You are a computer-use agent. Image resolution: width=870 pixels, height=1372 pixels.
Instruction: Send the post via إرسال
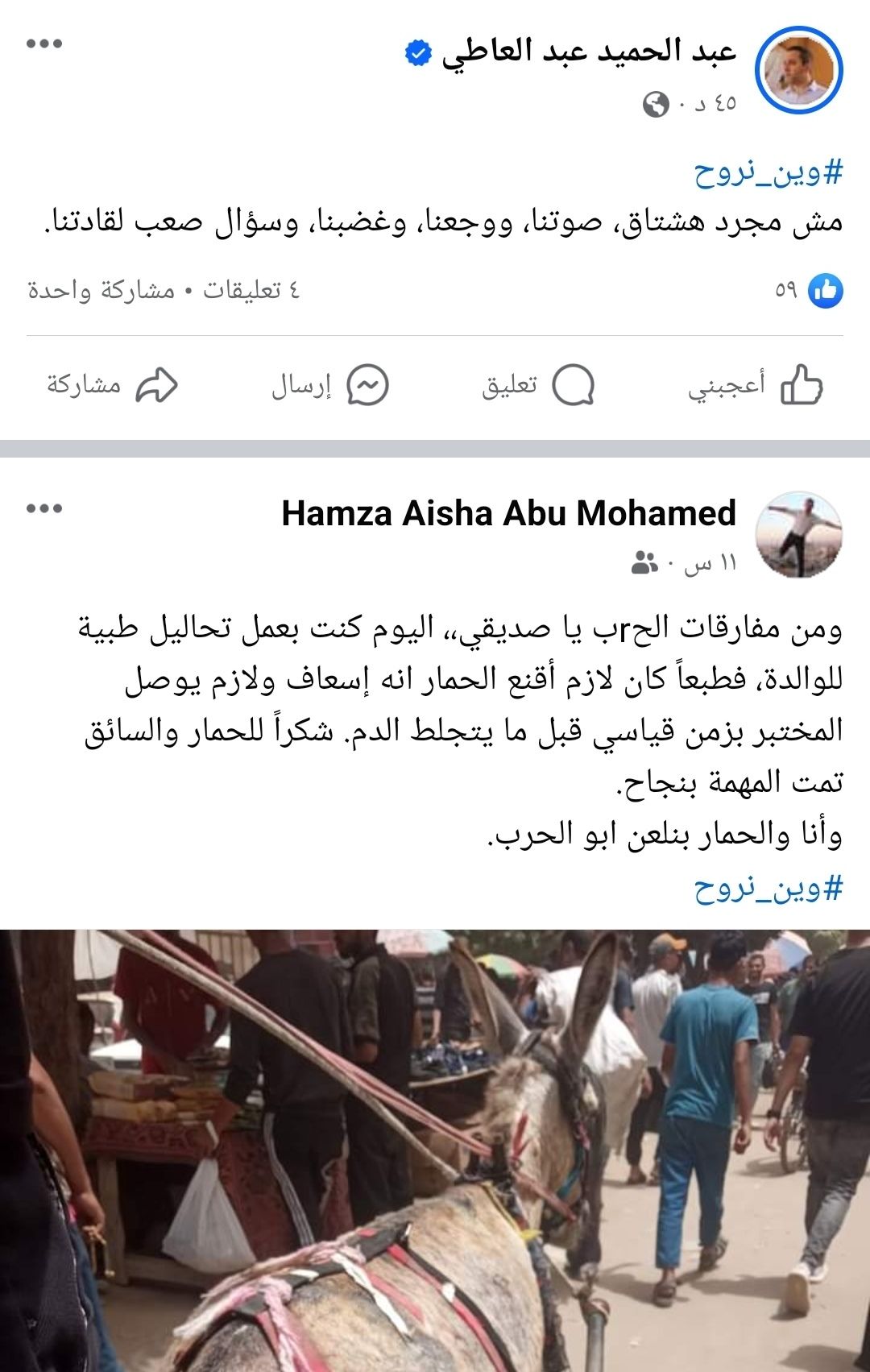(x=329, y=386)
